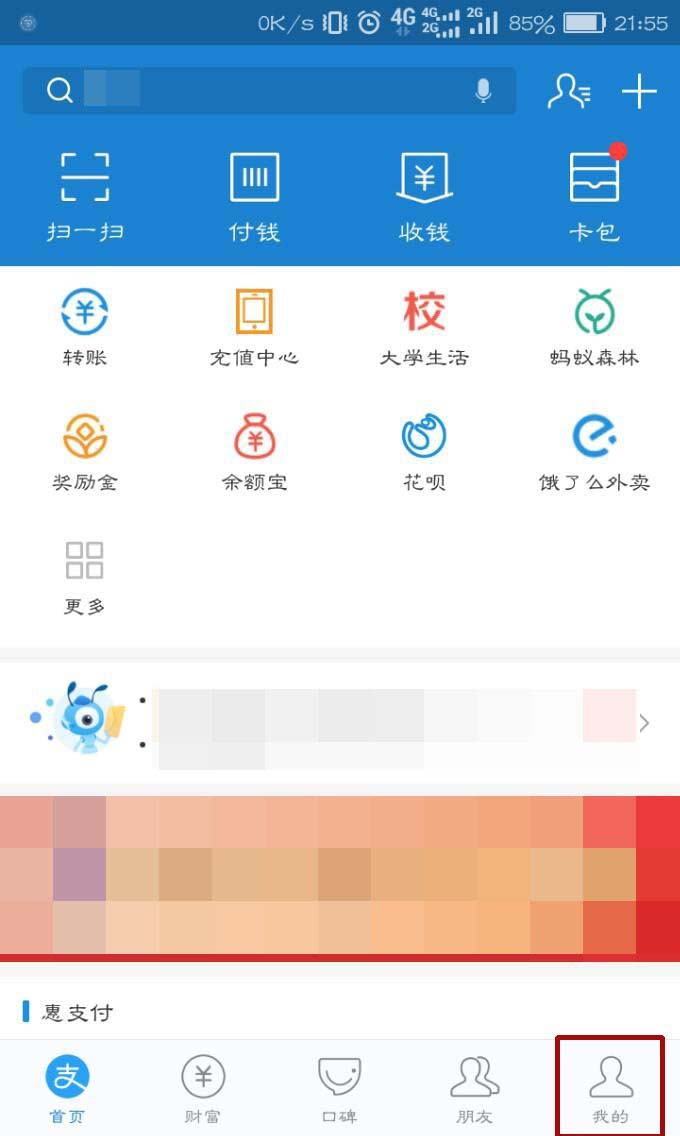
Task: Tap the voice search microphone
Action: (483, 92)
